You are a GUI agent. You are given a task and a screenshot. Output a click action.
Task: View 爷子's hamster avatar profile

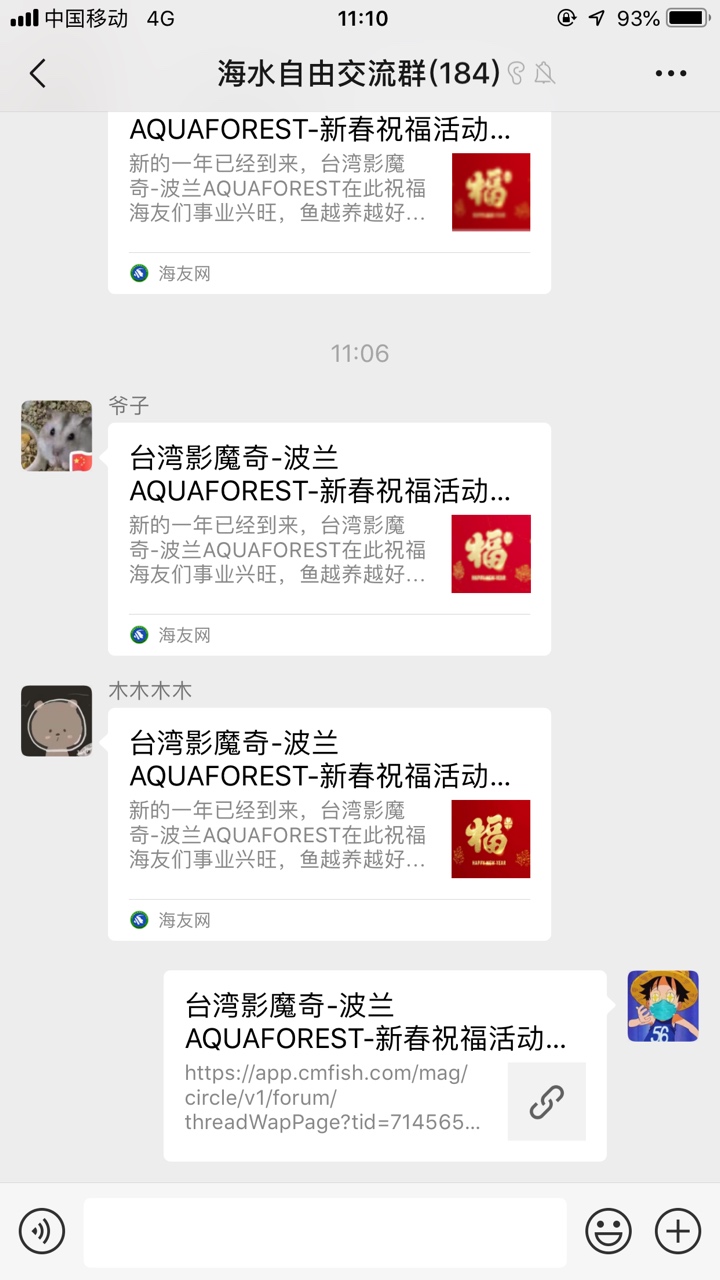tap(57, 436)
